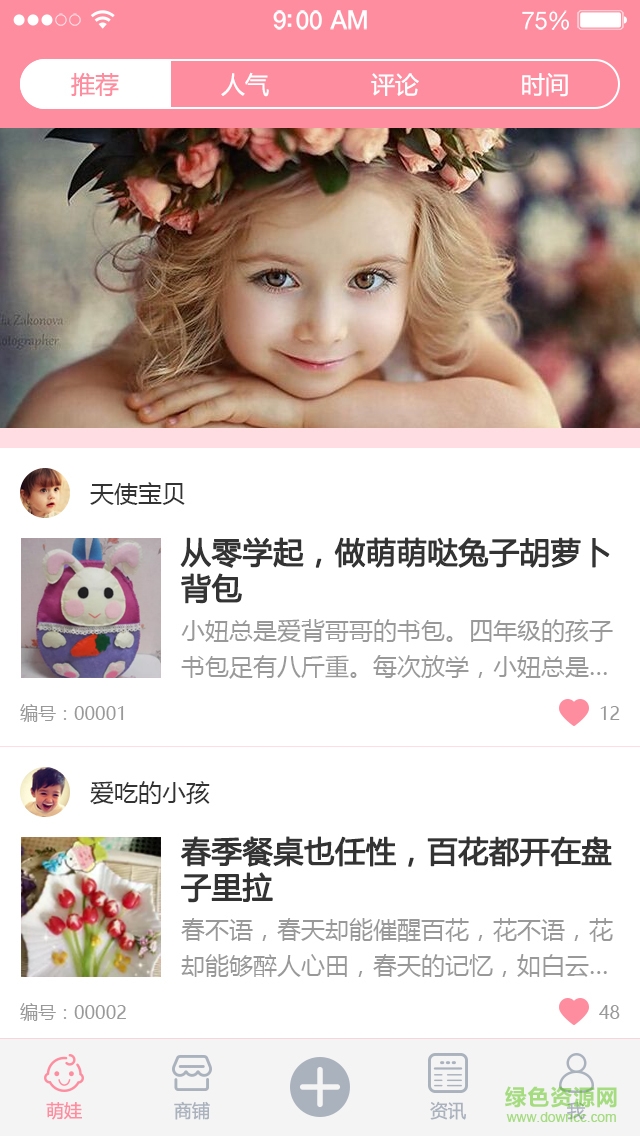
Task: Switch to the 推荐 segment
Action: pos(95,85)
